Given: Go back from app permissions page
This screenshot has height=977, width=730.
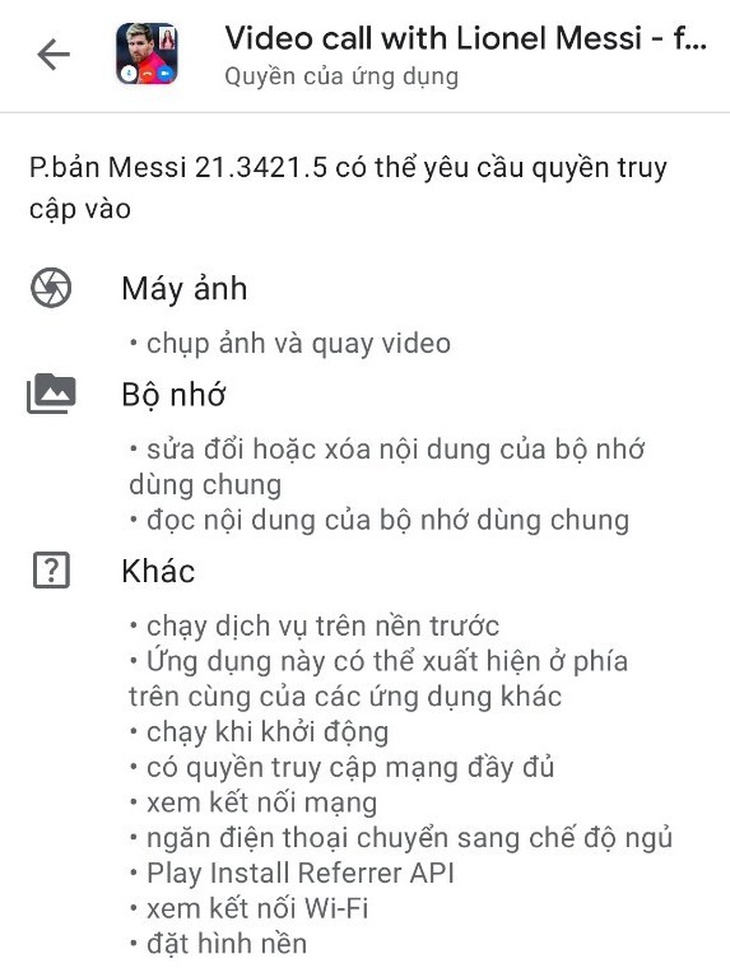Looking at the screenshot, I should [53, 54].
